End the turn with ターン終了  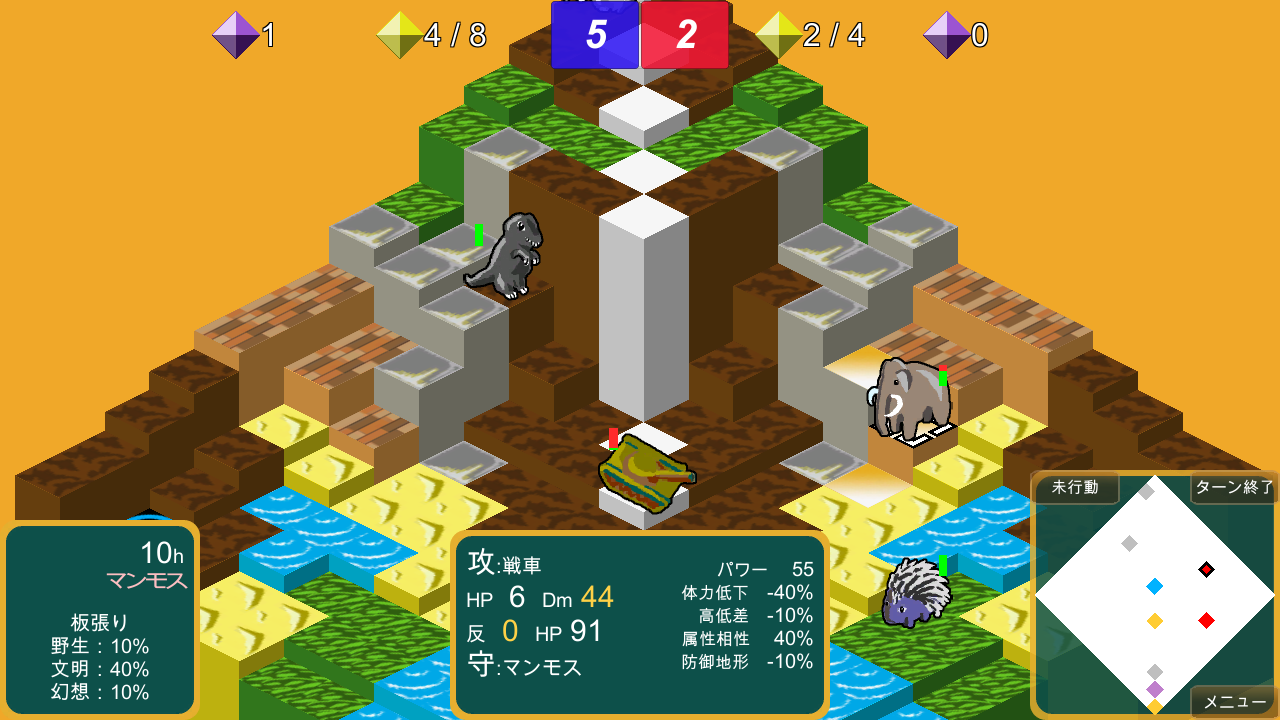(x=1234, y=488)
